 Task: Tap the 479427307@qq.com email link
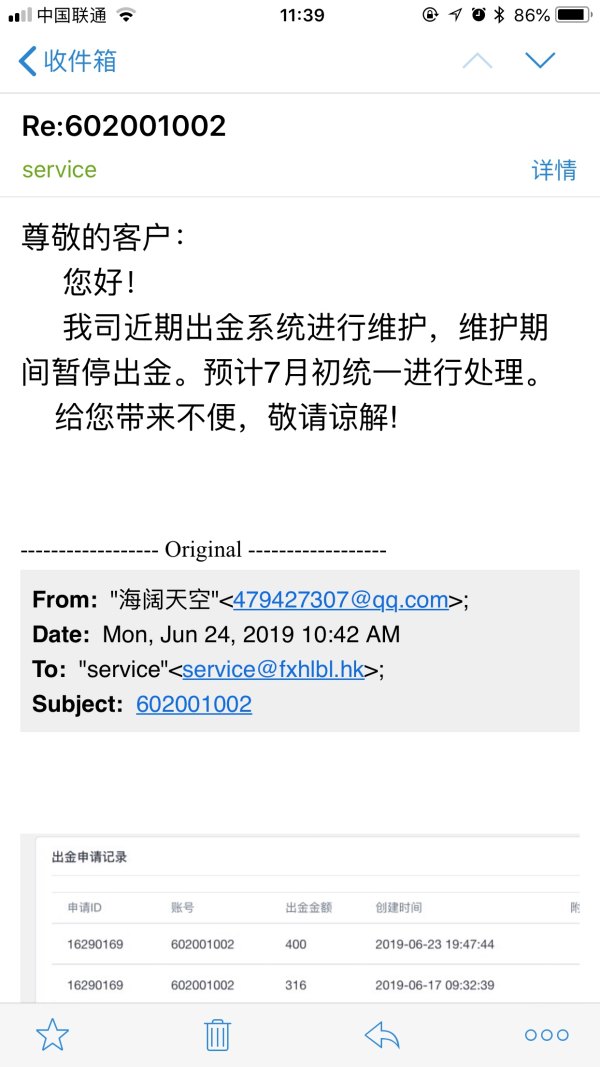pyautogui.click(x=340, y=600)
